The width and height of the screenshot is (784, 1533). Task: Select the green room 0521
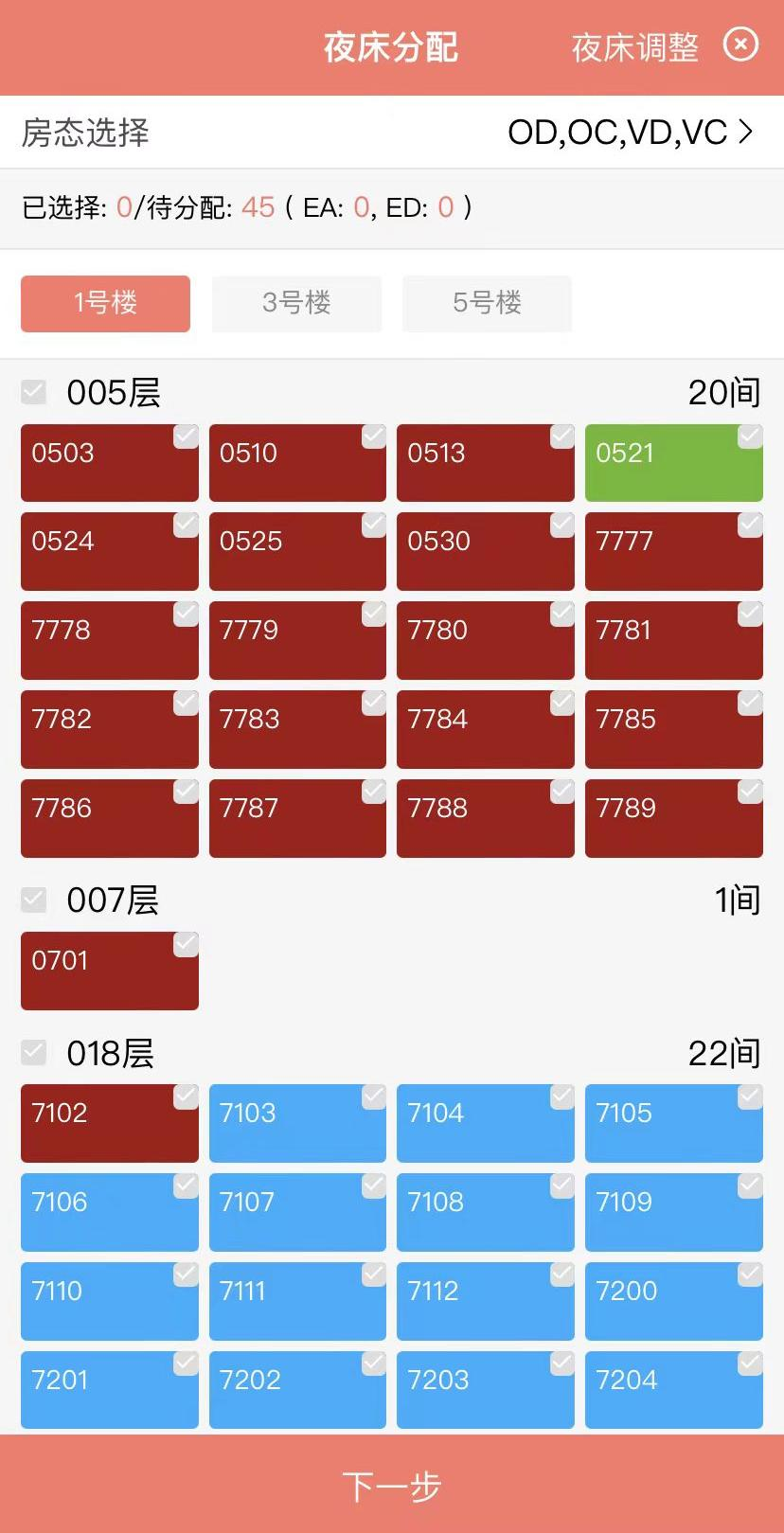pos(674,463)
